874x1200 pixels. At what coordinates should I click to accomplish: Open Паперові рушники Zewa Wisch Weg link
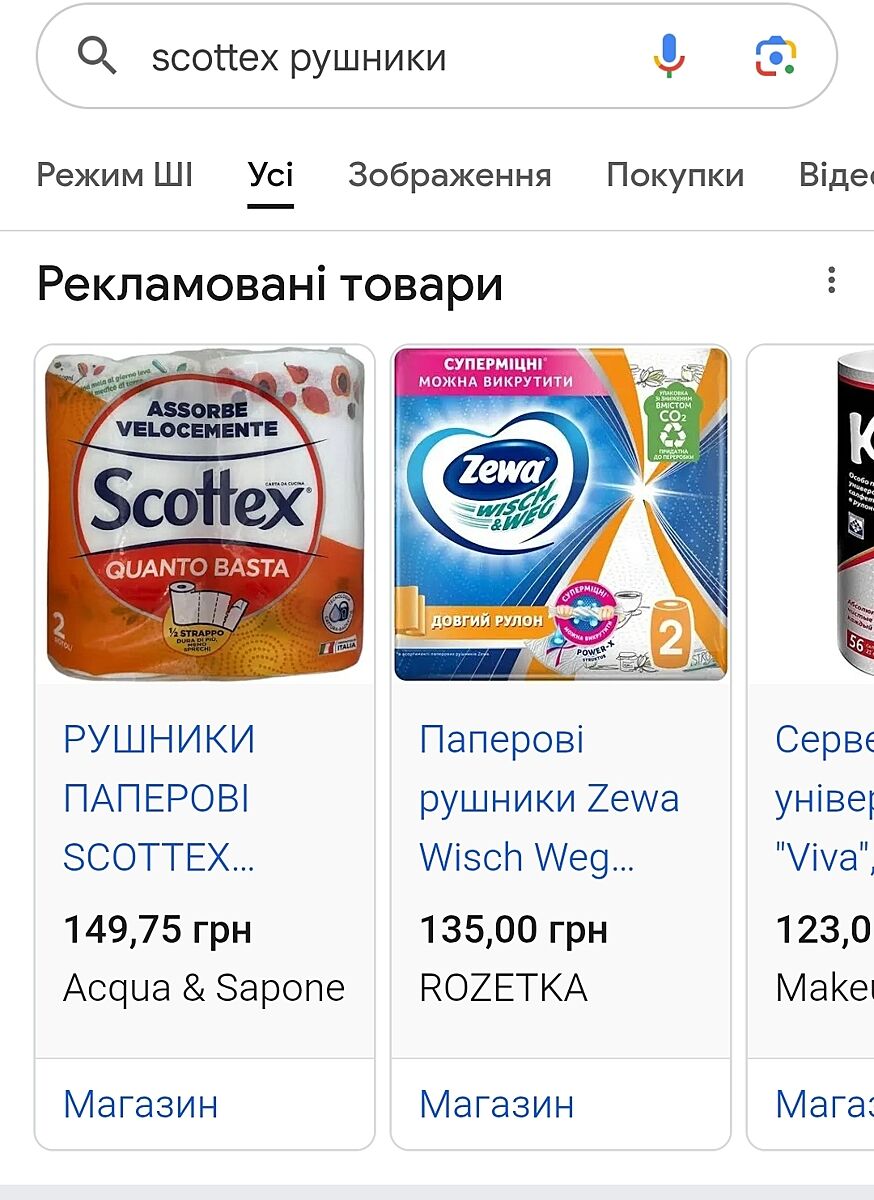click(548, 798)
